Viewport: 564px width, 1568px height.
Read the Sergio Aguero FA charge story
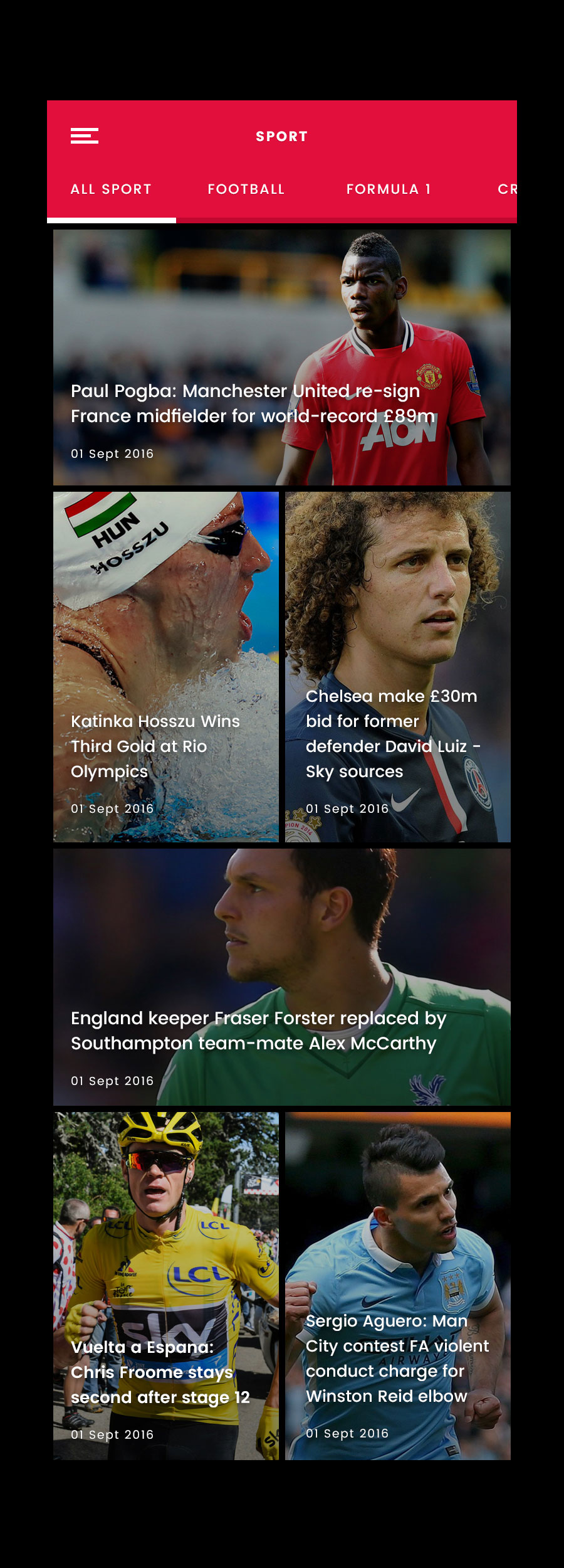click(x=398, y=1286)
